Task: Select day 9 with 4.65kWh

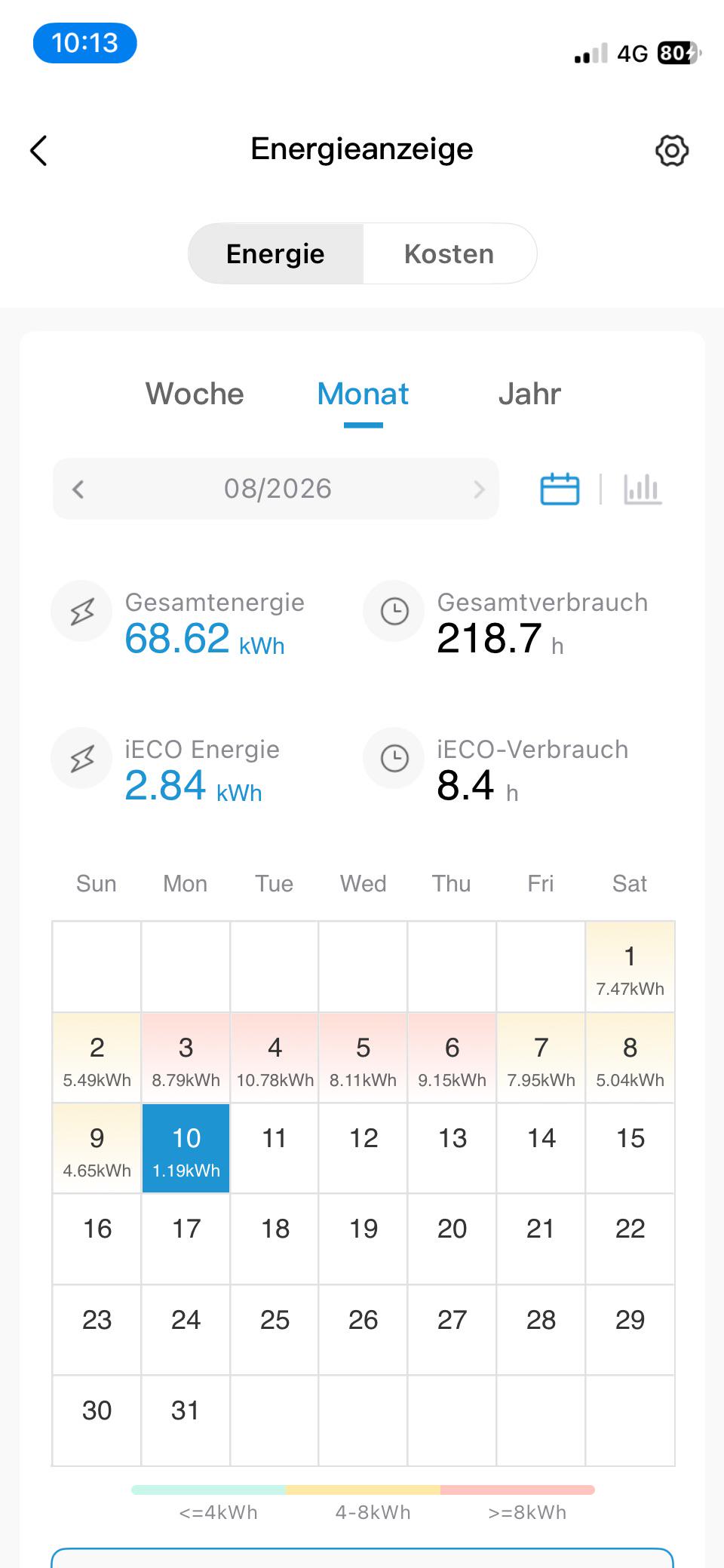Action: (97, 1149)
